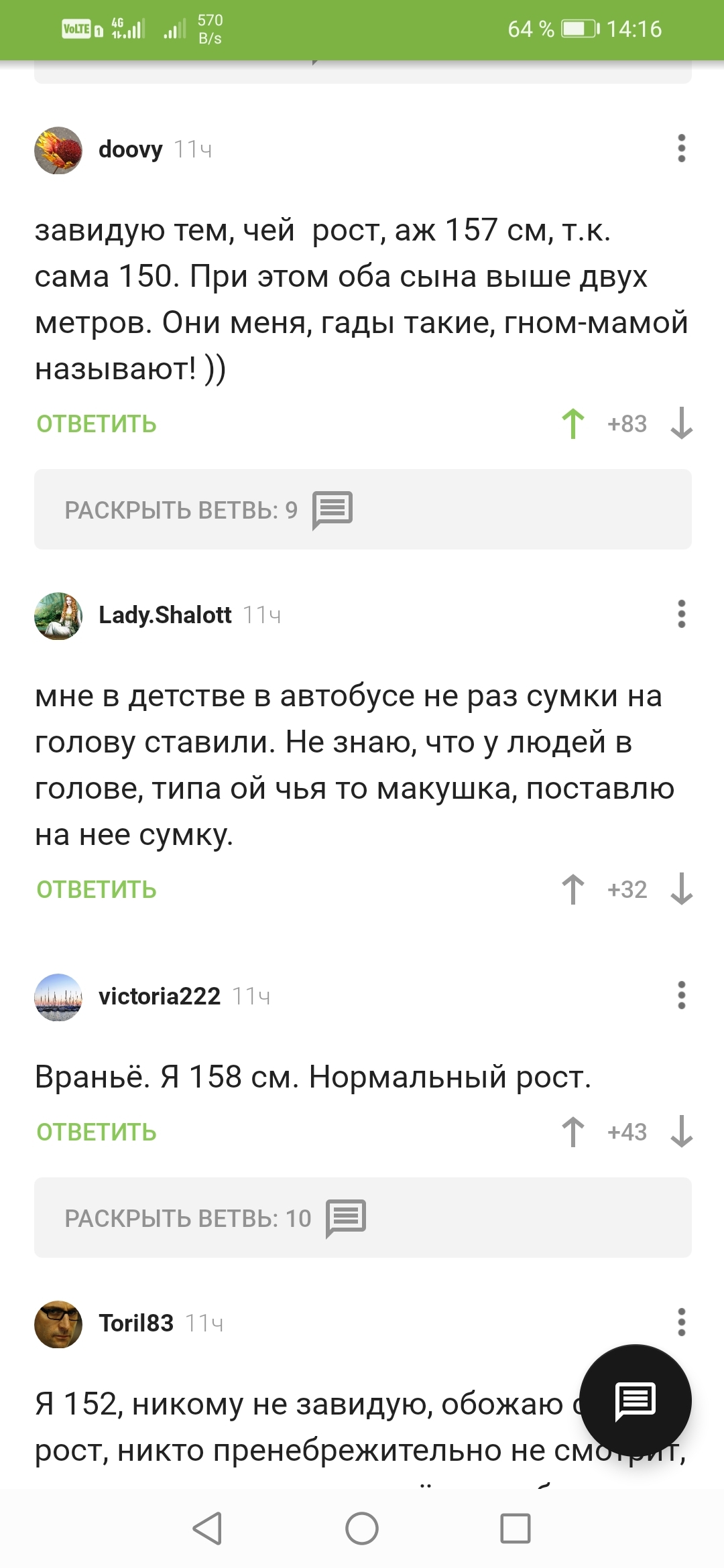View the username victoria222's profile
724x1568 pixels.
160,996
